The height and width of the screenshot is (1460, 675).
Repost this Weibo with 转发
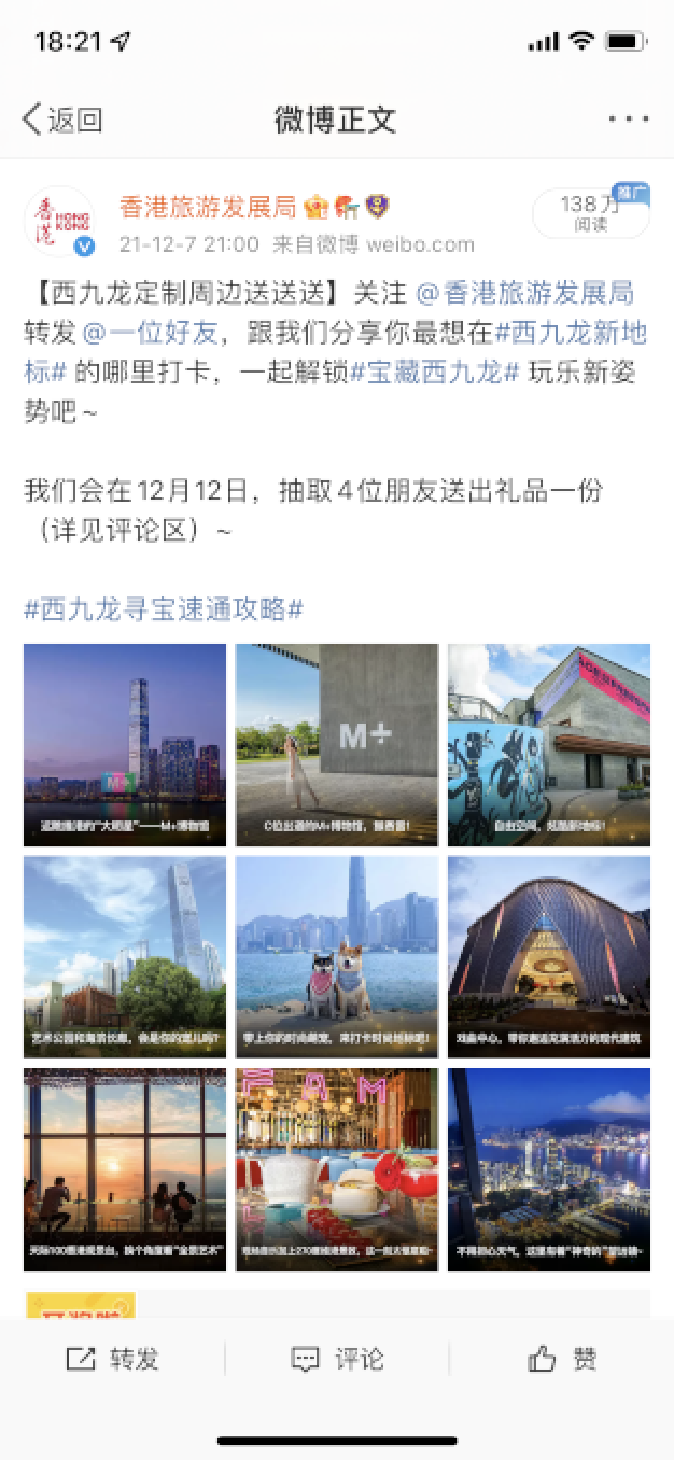click(112, 1359)
